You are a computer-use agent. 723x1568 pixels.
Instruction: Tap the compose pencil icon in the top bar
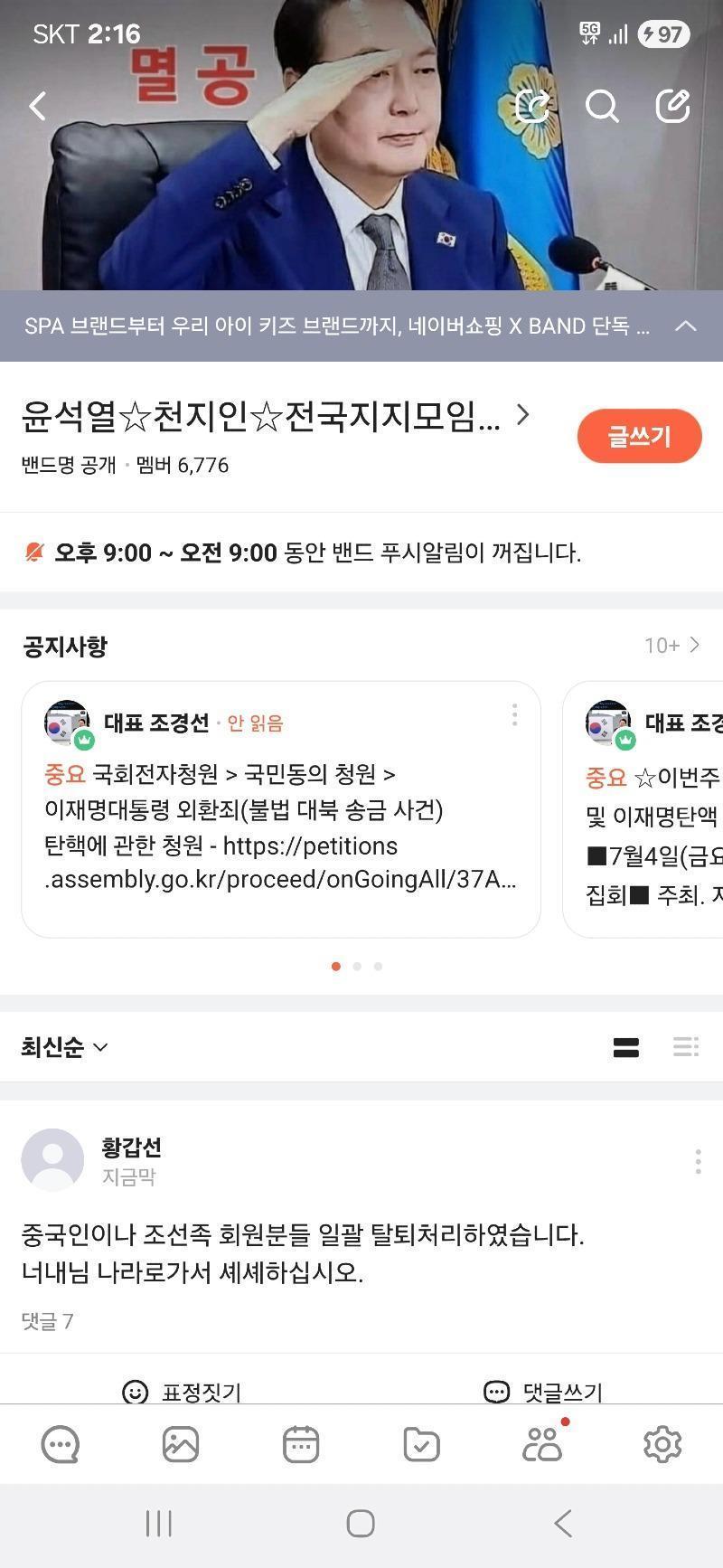[x=672, y=106]
